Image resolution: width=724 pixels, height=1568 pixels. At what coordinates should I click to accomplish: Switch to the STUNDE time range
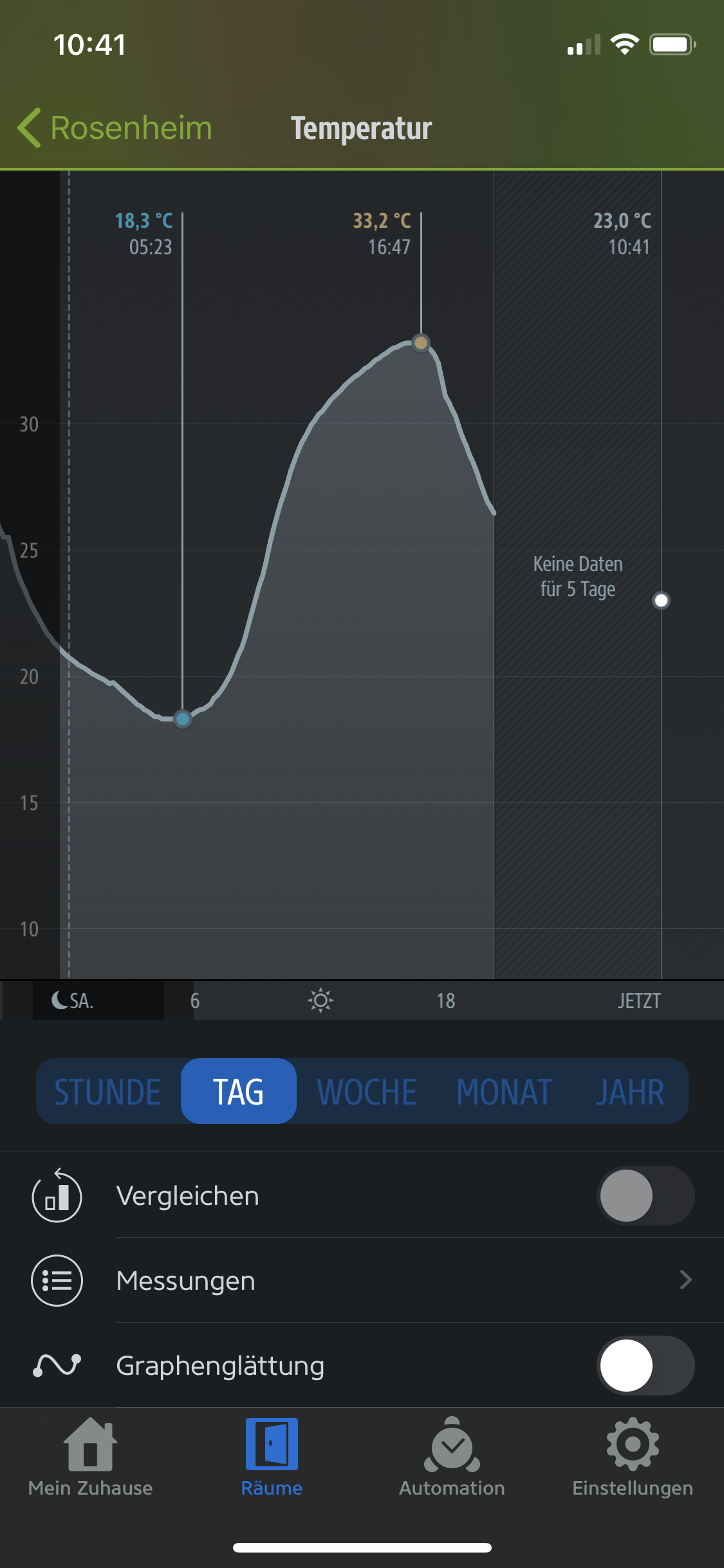(107, 1092)
